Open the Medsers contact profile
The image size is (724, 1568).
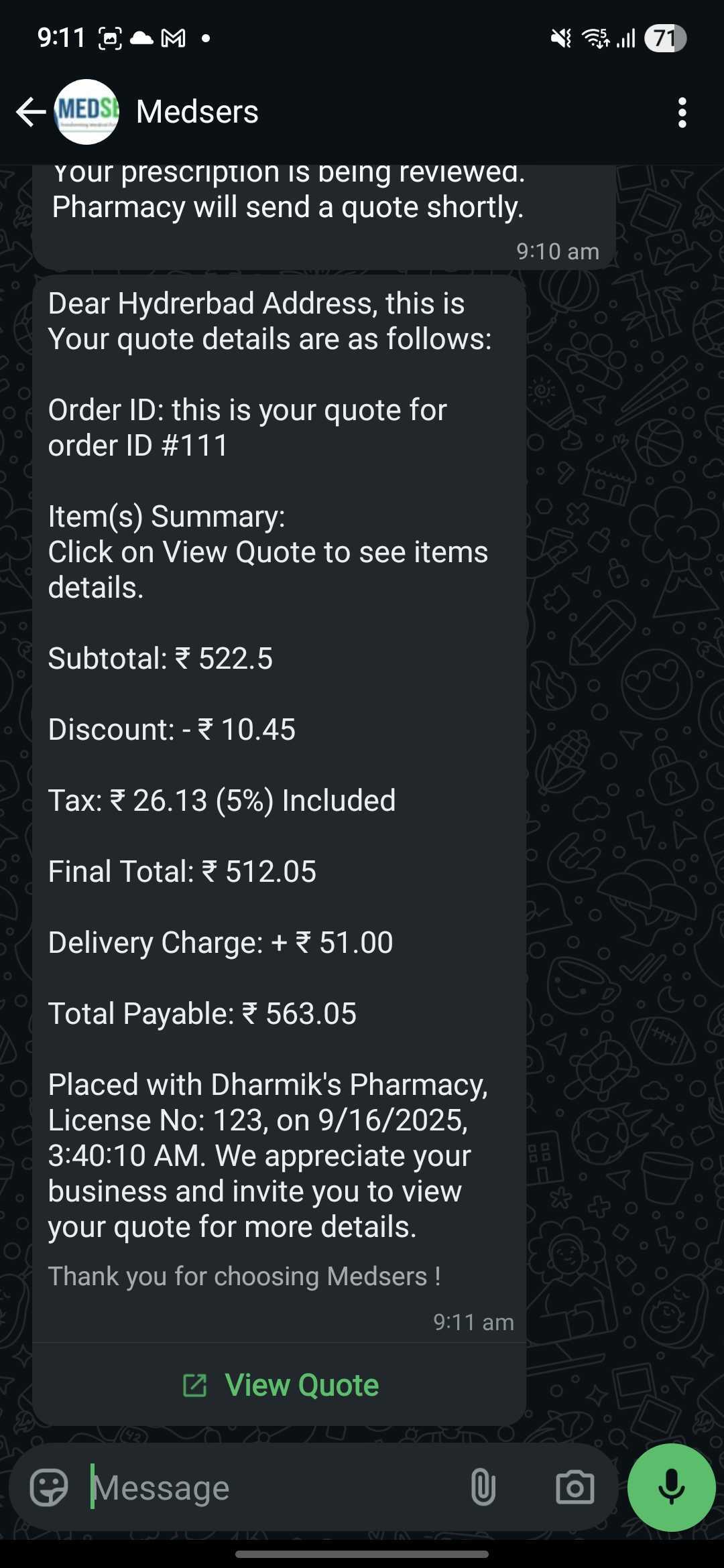(197, 112)
